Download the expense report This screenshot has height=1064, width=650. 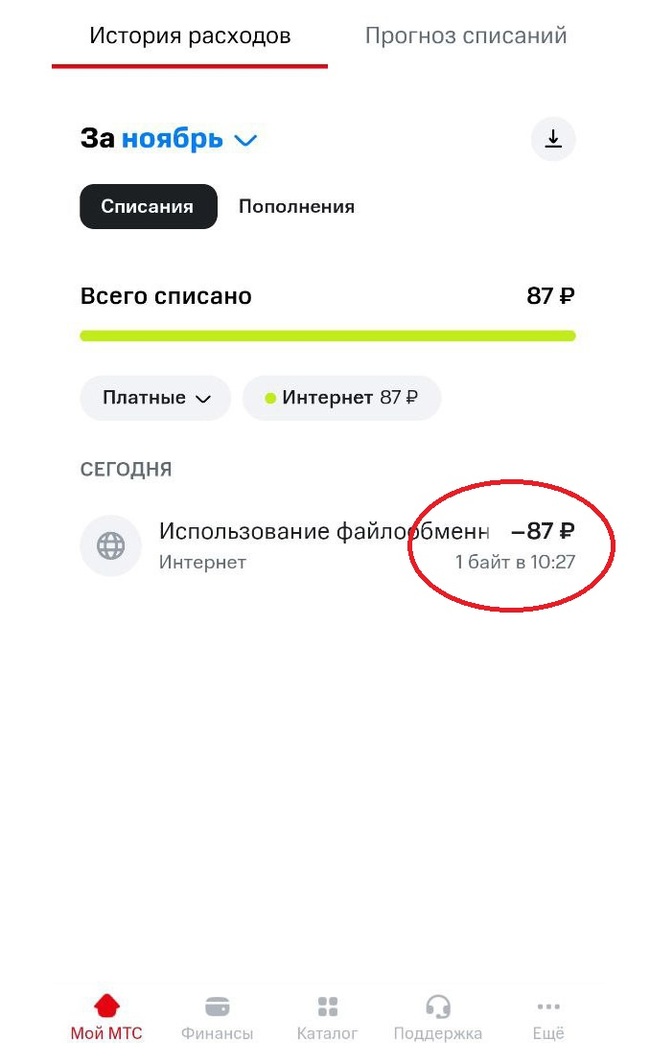click(x=553, y=139)
